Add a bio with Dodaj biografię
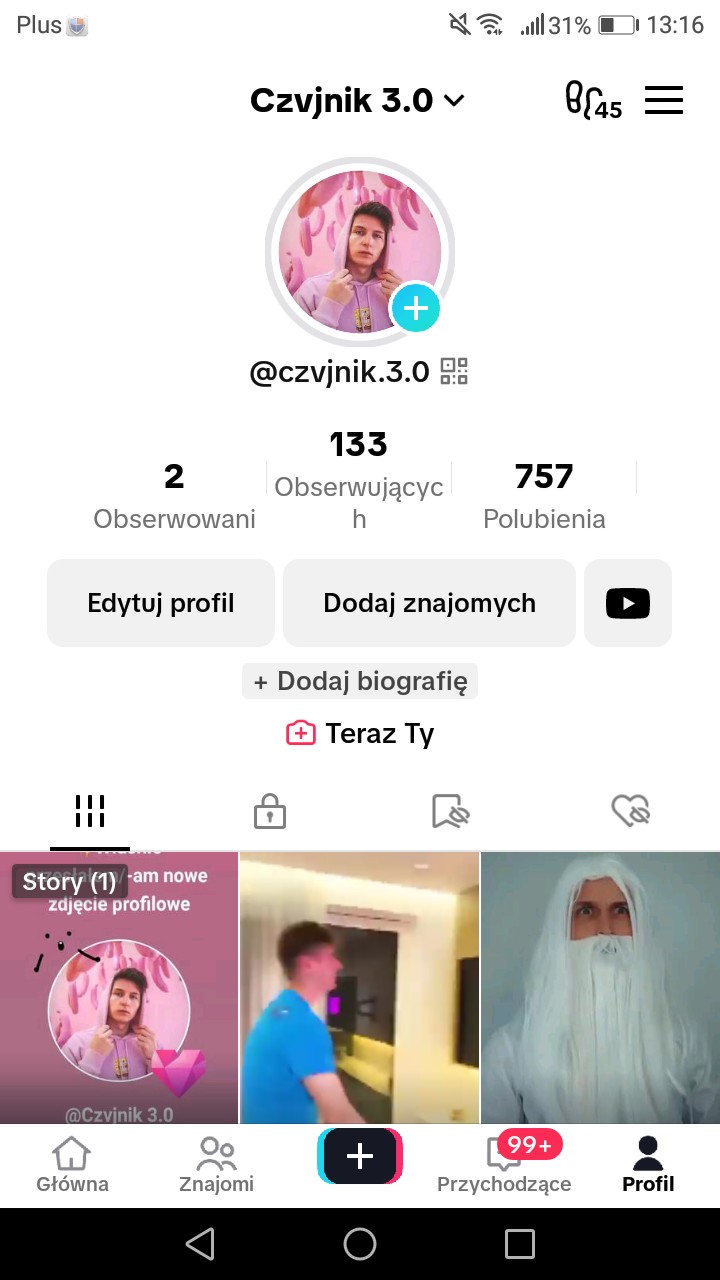Screen dimensions: 720x1280 (360, 682)
